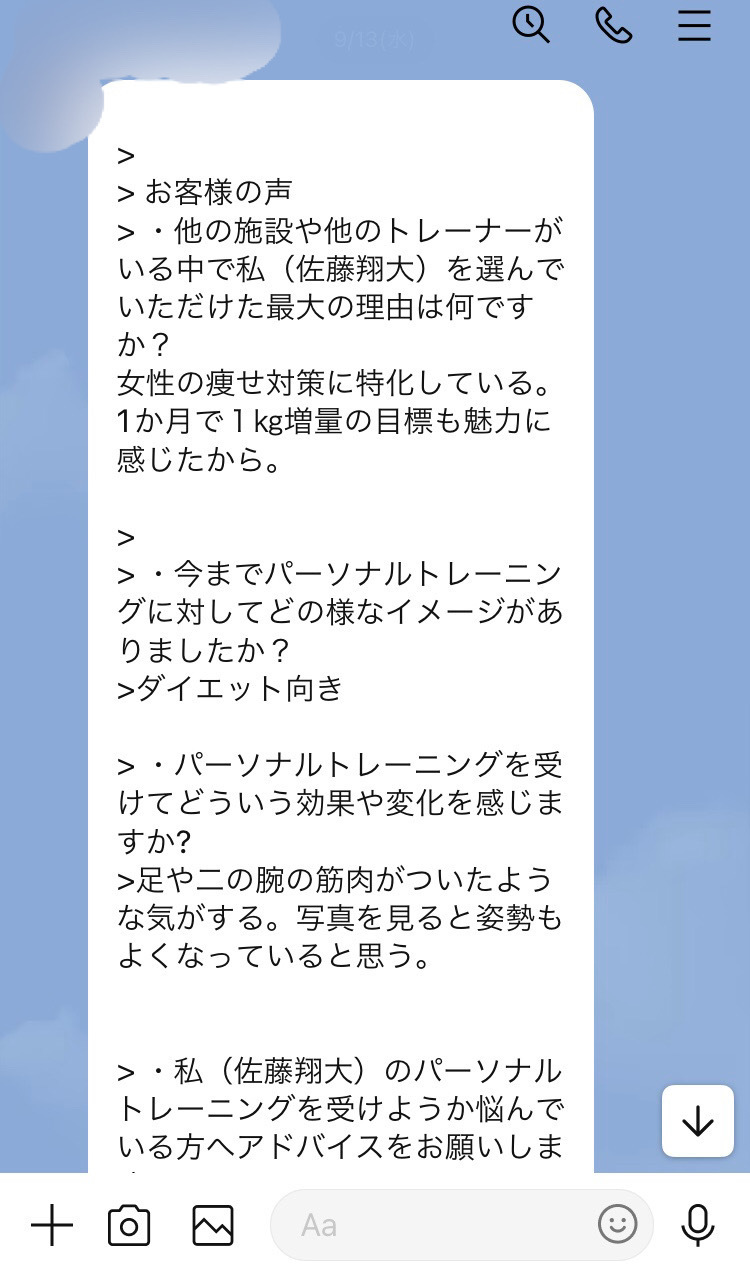
Task: Open the photo gallery picker
Action: [x=213, y=1225]
